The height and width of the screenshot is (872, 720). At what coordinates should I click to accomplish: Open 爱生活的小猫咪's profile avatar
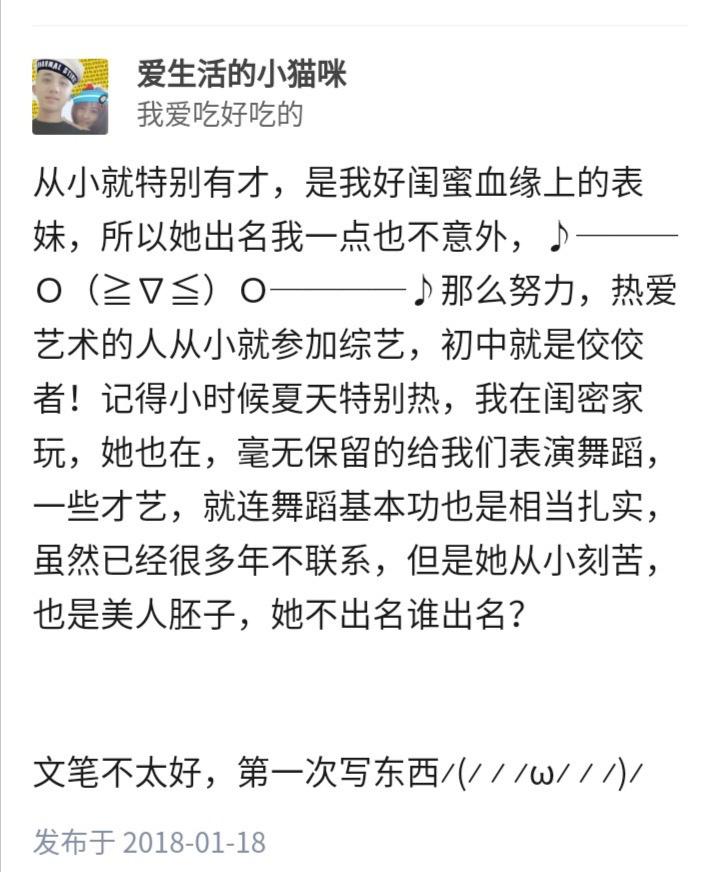(x=70, y=96)
